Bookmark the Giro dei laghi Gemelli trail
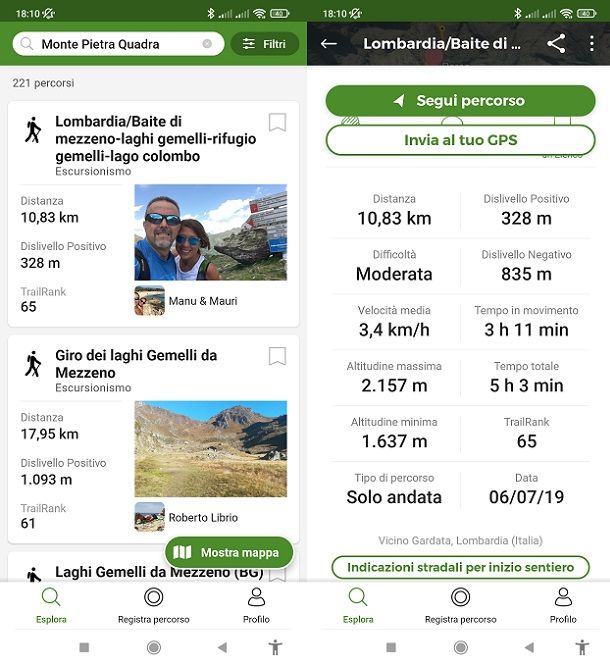This screenshot has height=666, width=610. click(x=277, y=357)
